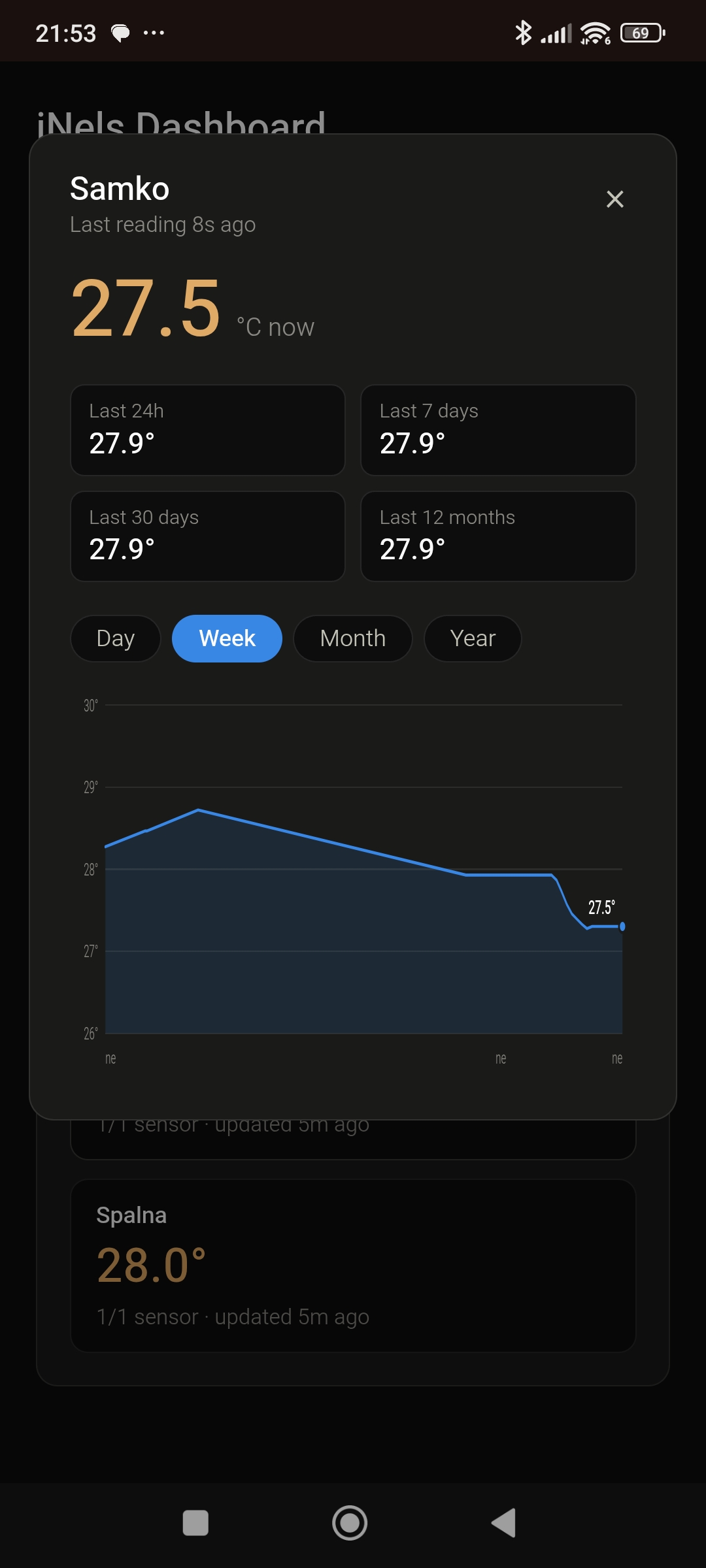Go to the home screen
Viewport: 706px width, 1568px height.
[350, 1523]
